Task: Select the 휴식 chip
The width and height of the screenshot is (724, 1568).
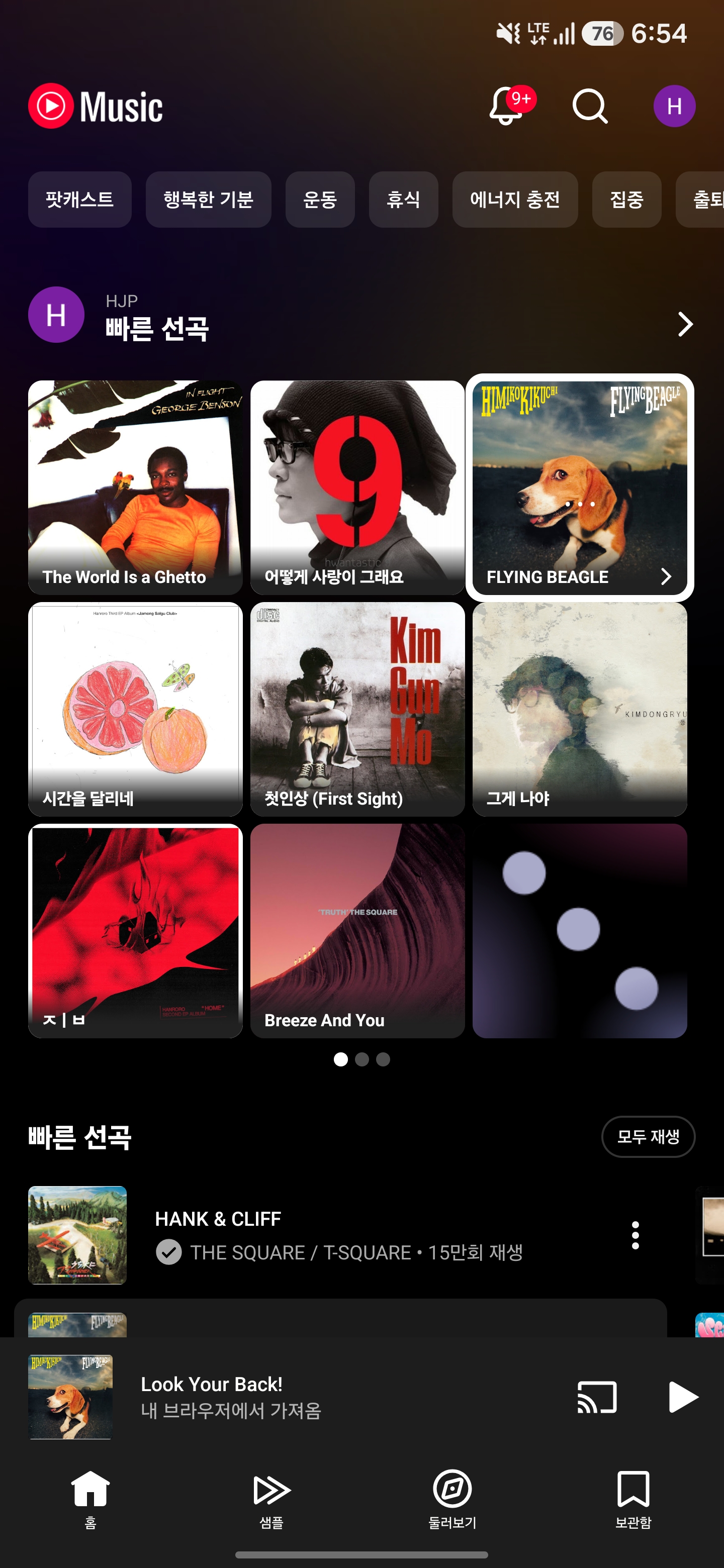Action: pos(403,200)
